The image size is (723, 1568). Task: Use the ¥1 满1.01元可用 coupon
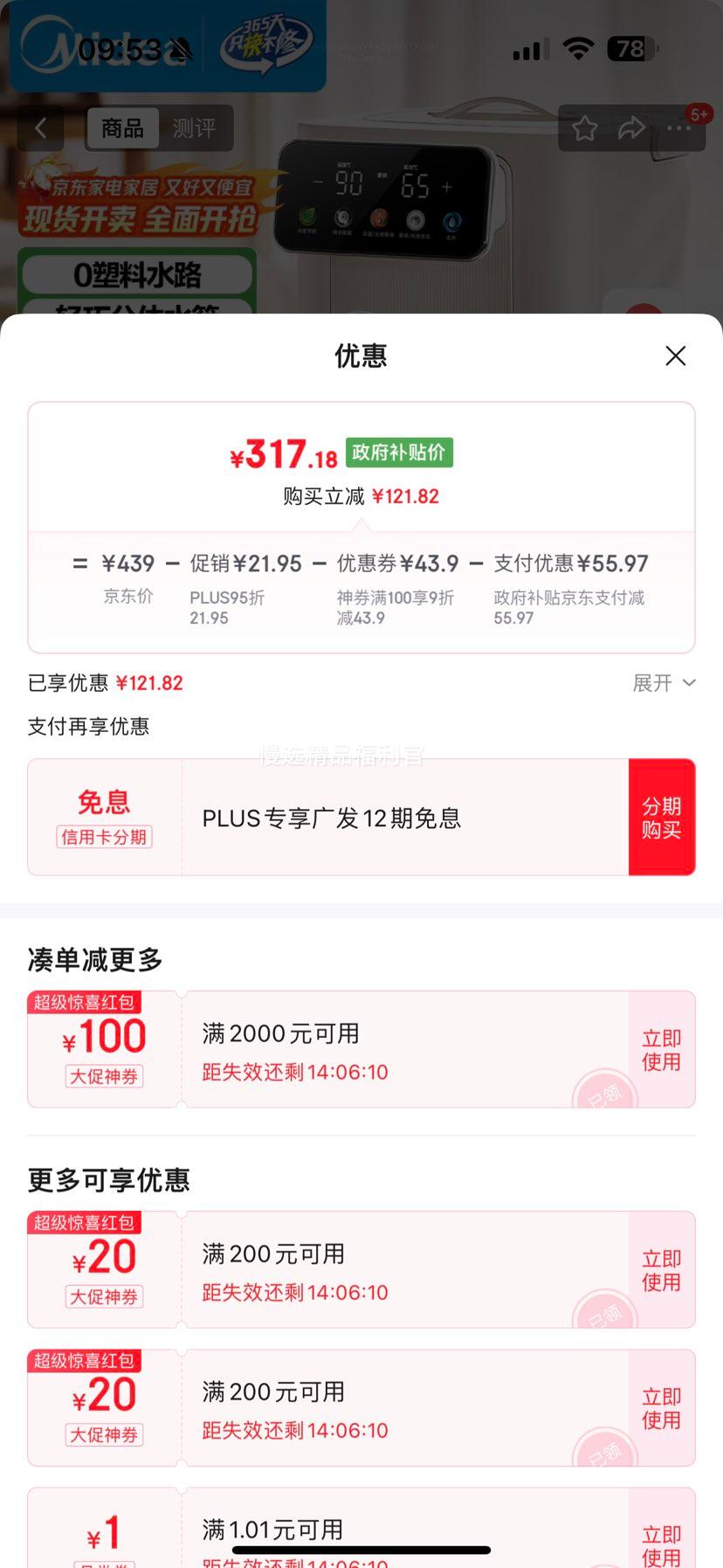coord(661,1544)
